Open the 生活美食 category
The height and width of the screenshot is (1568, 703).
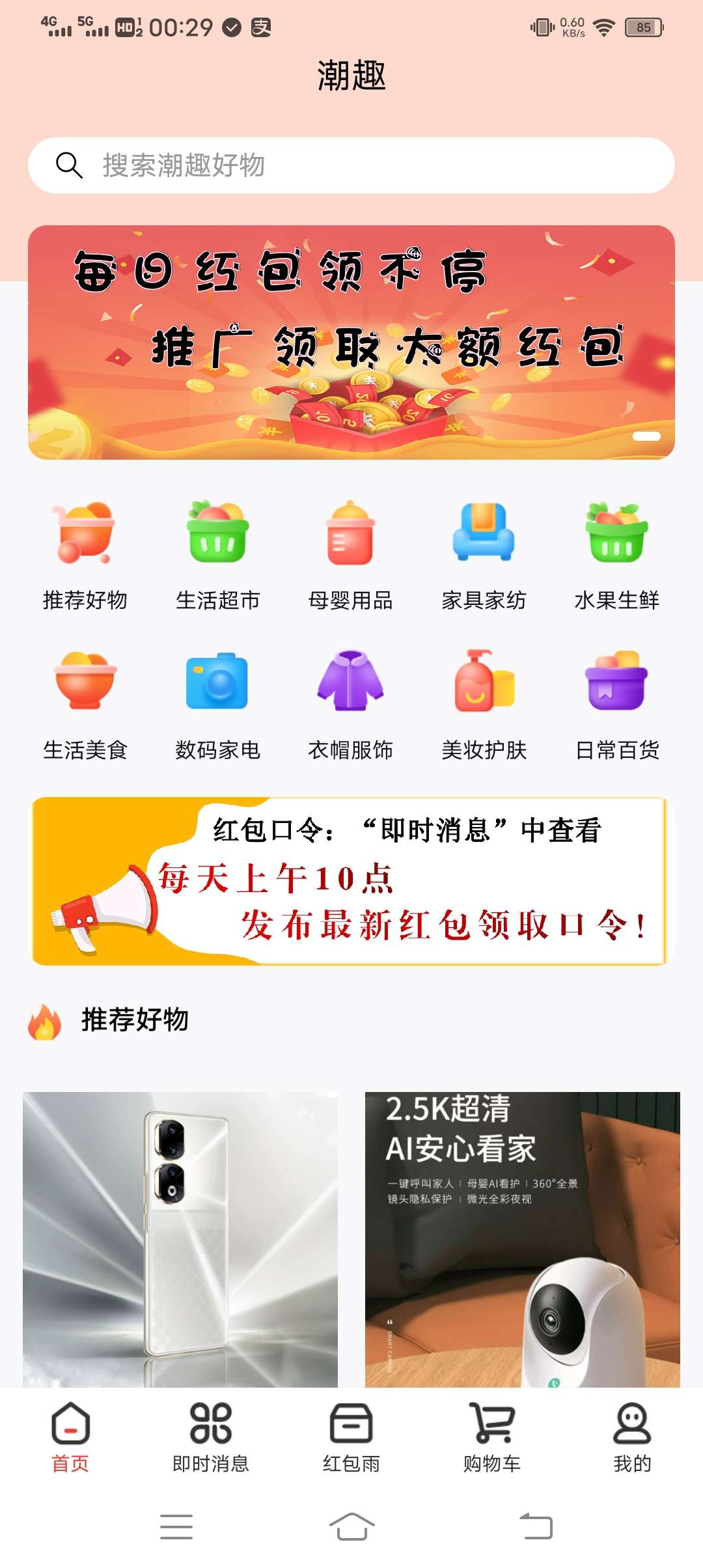tap(85, 705)
